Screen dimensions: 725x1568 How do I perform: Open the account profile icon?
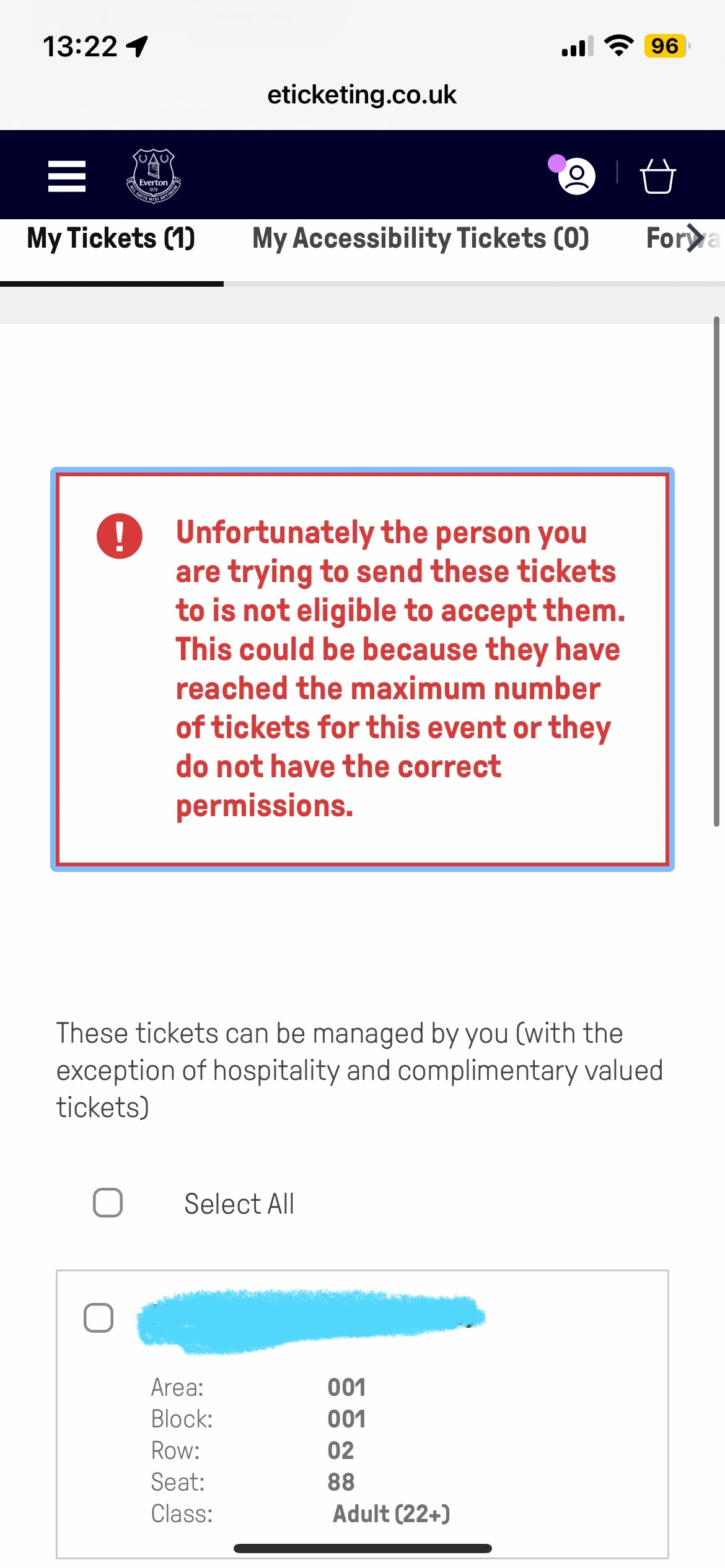[x=576, y=176]
